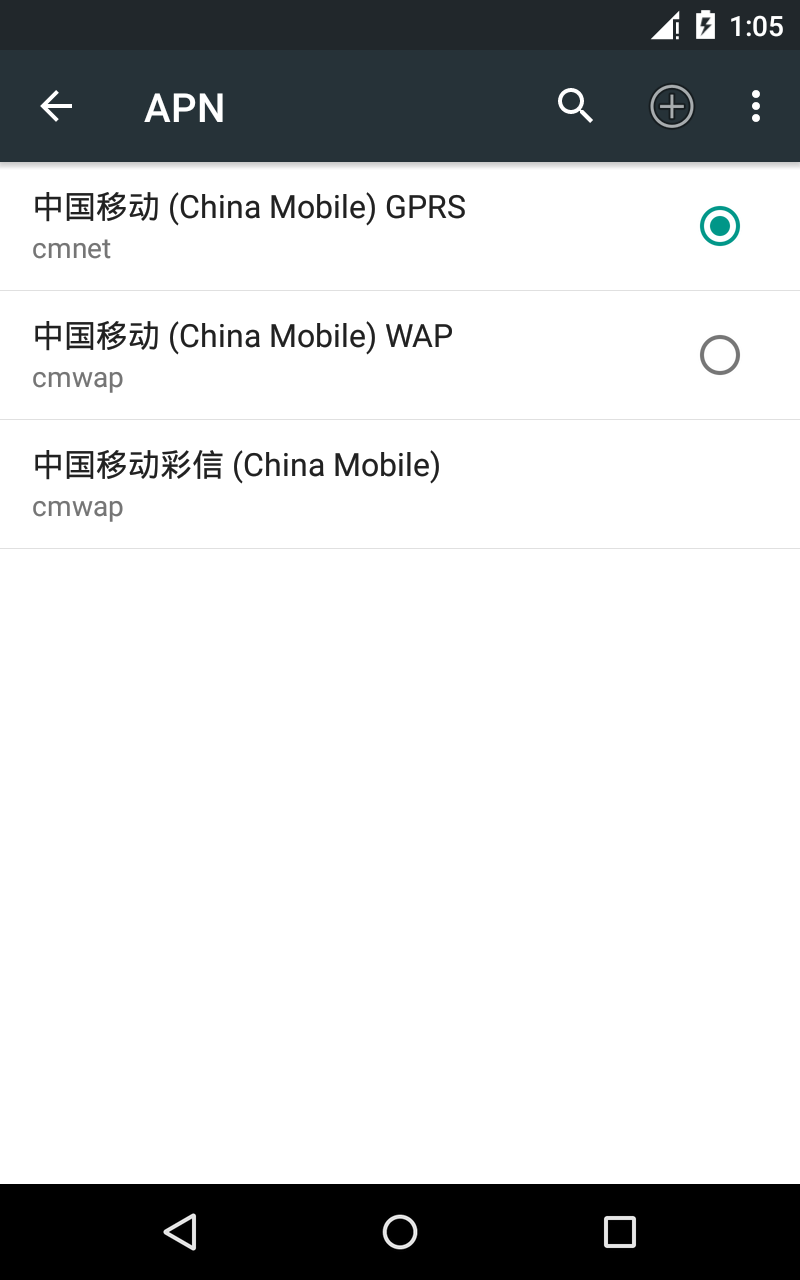Open recent apps
Viewport: 800px width, 1280px height.
[620, 1232]
